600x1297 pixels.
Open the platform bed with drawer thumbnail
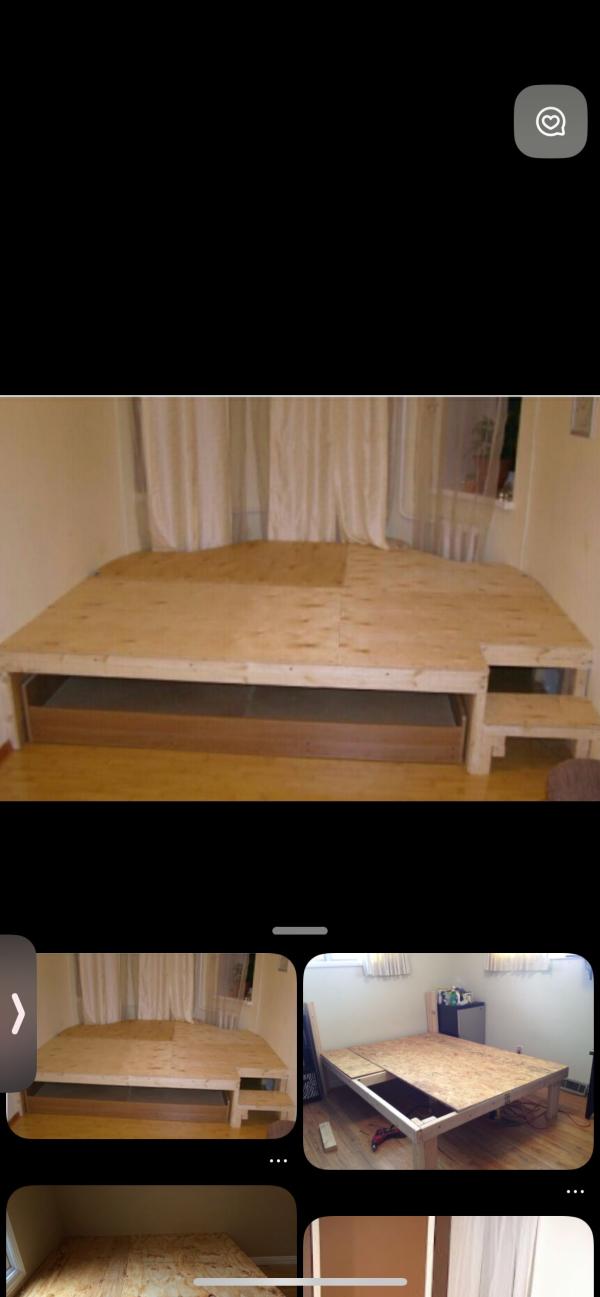[151, 1045]
